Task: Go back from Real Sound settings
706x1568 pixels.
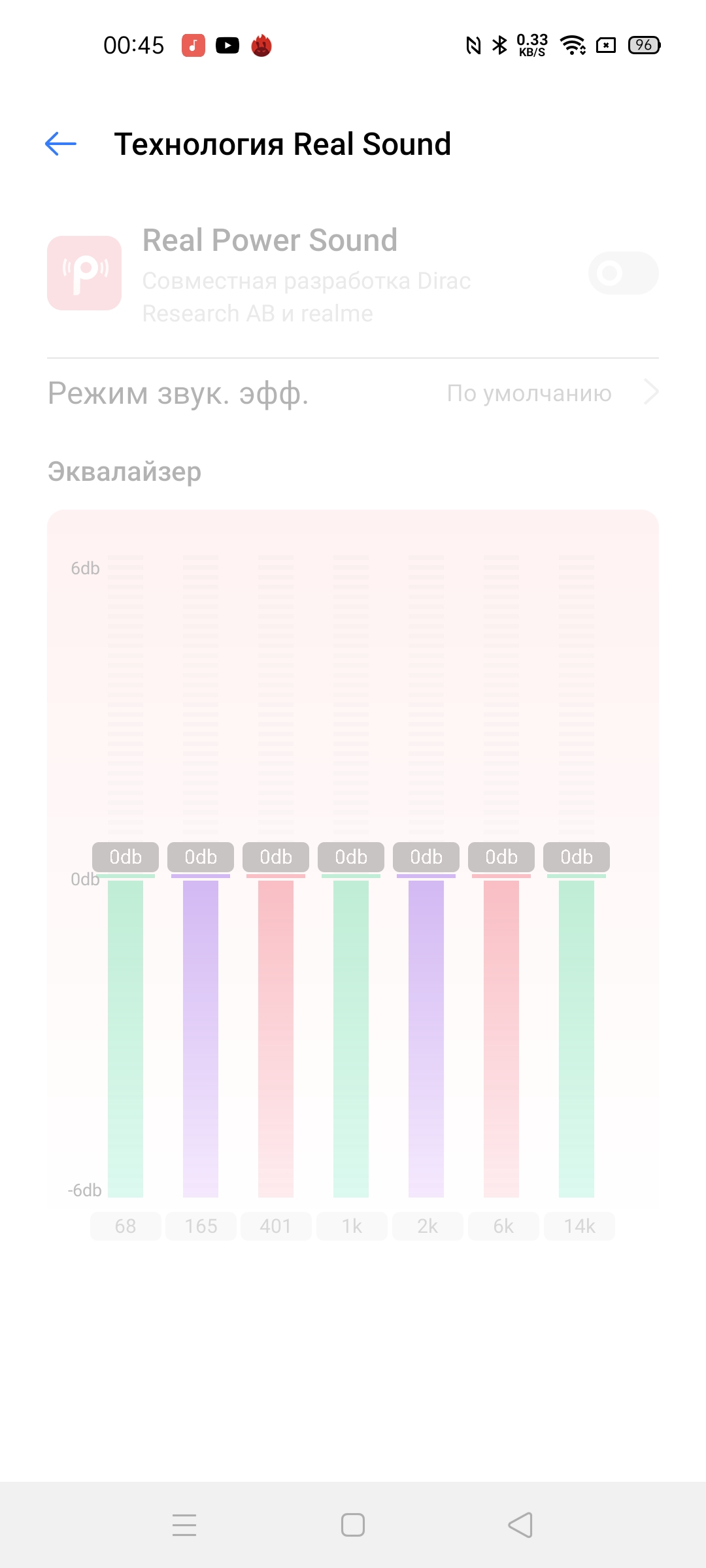Action: [x=61, y=144]
